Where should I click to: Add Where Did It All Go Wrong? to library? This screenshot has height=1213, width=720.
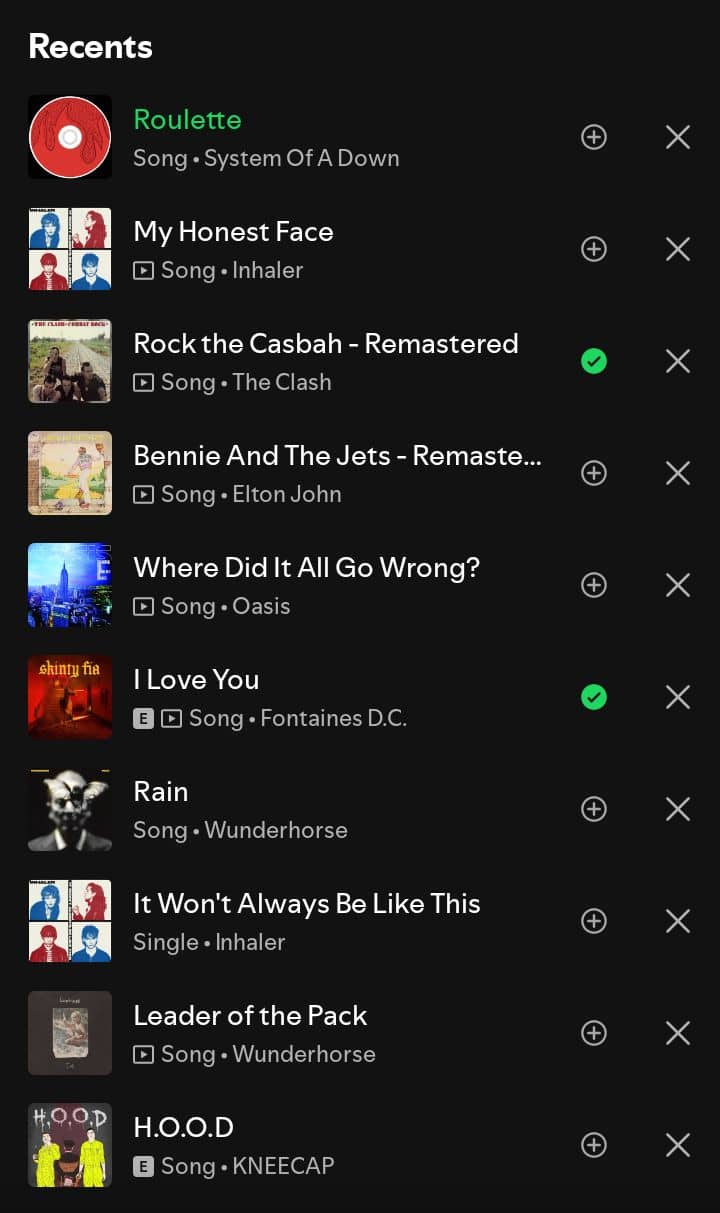pos(594,585)
